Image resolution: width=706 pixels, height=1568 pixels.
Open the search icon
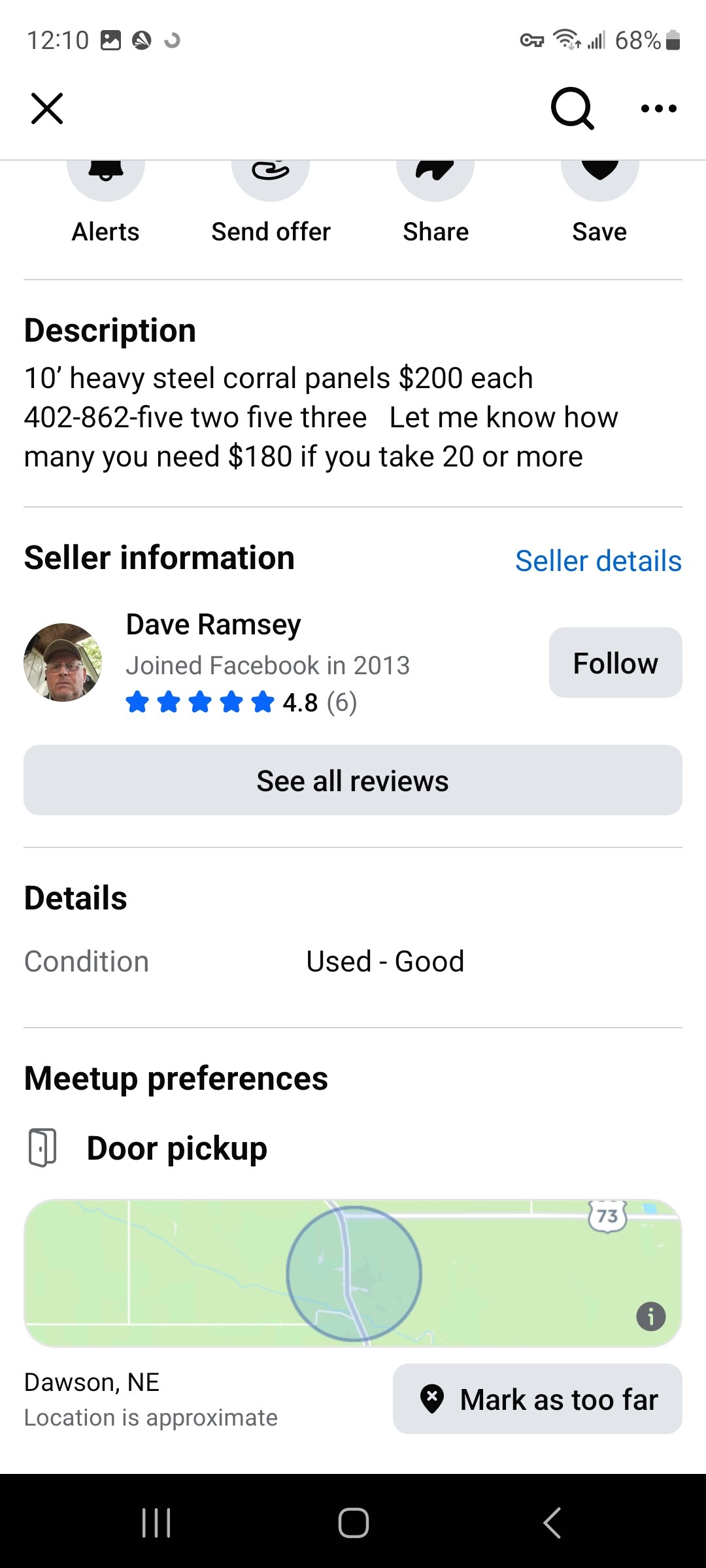point(572,108)
